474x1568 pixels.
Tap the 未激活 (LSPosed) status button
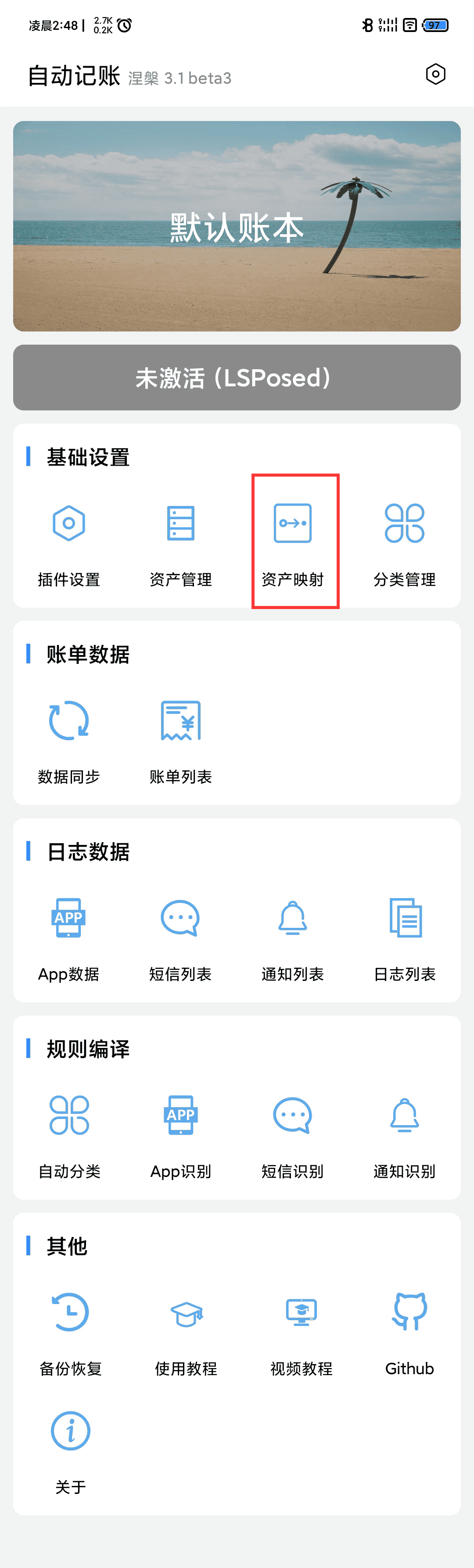coord(237,378)
